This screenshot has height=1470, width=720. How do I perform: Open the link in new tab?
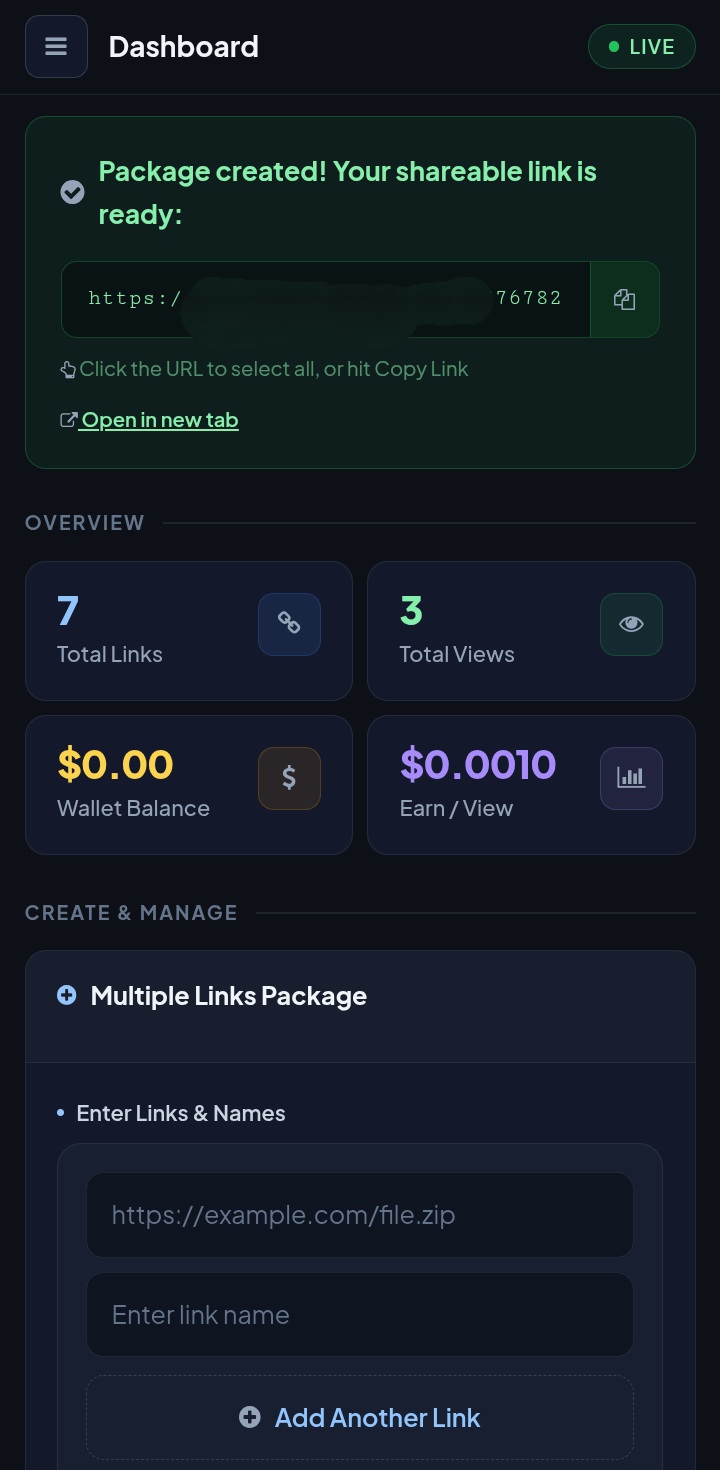[159, 420]
